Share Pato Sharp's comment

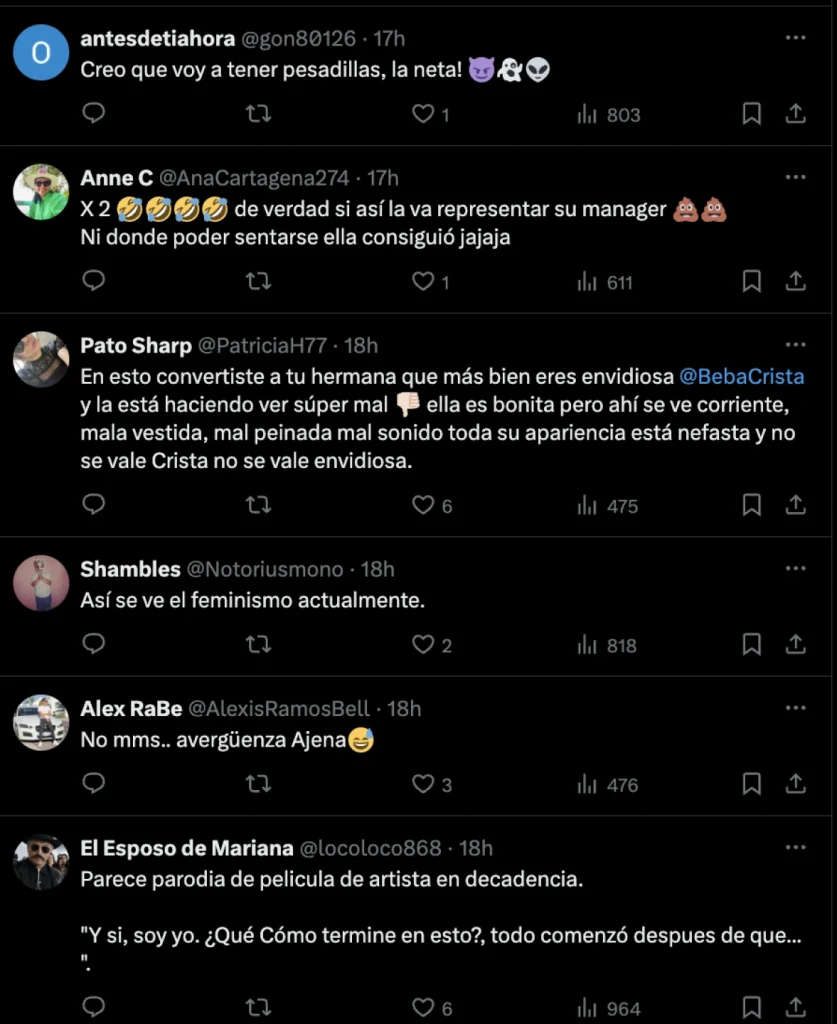pyautogui.click(x=796, y=505)
